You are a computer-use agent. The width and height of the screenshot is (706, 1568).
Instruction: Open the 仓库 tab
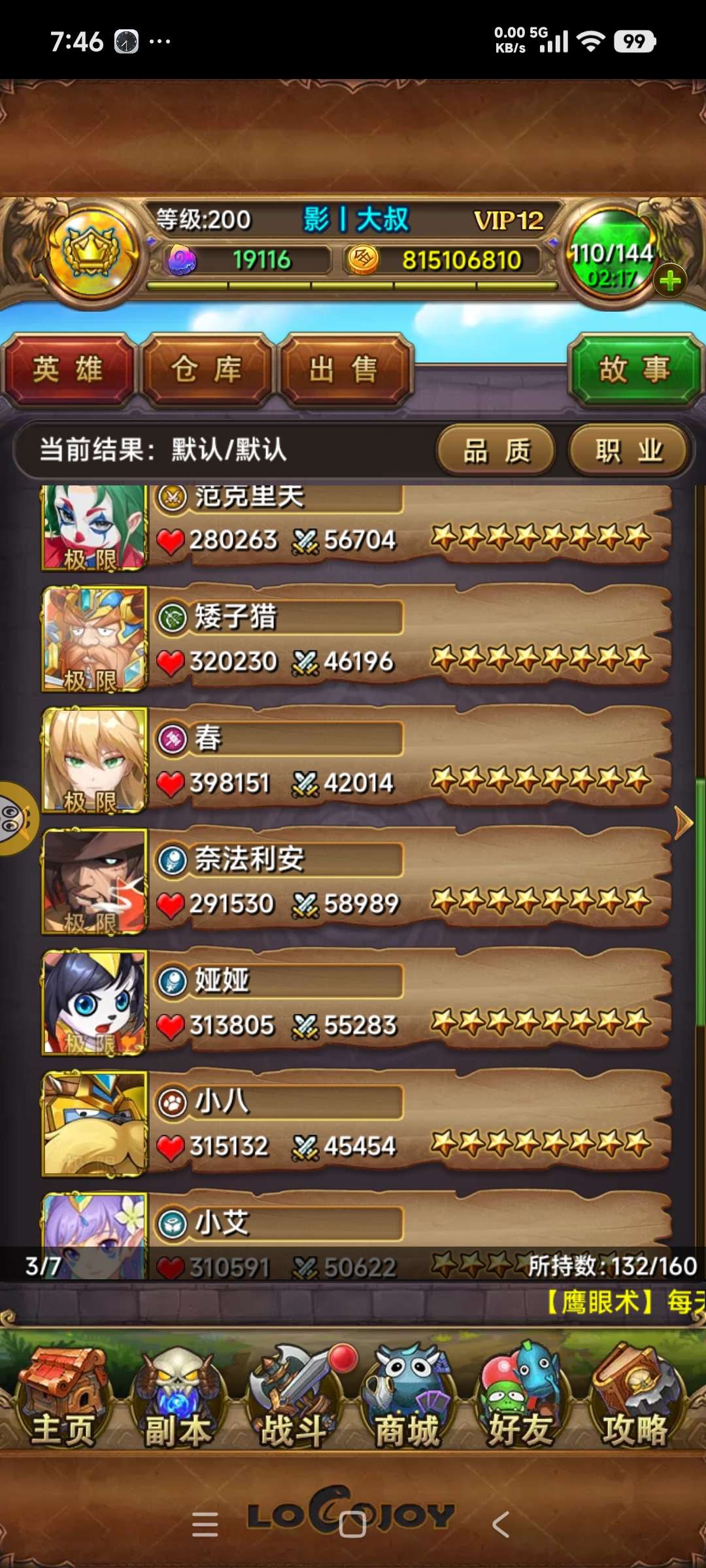[207, 370]
